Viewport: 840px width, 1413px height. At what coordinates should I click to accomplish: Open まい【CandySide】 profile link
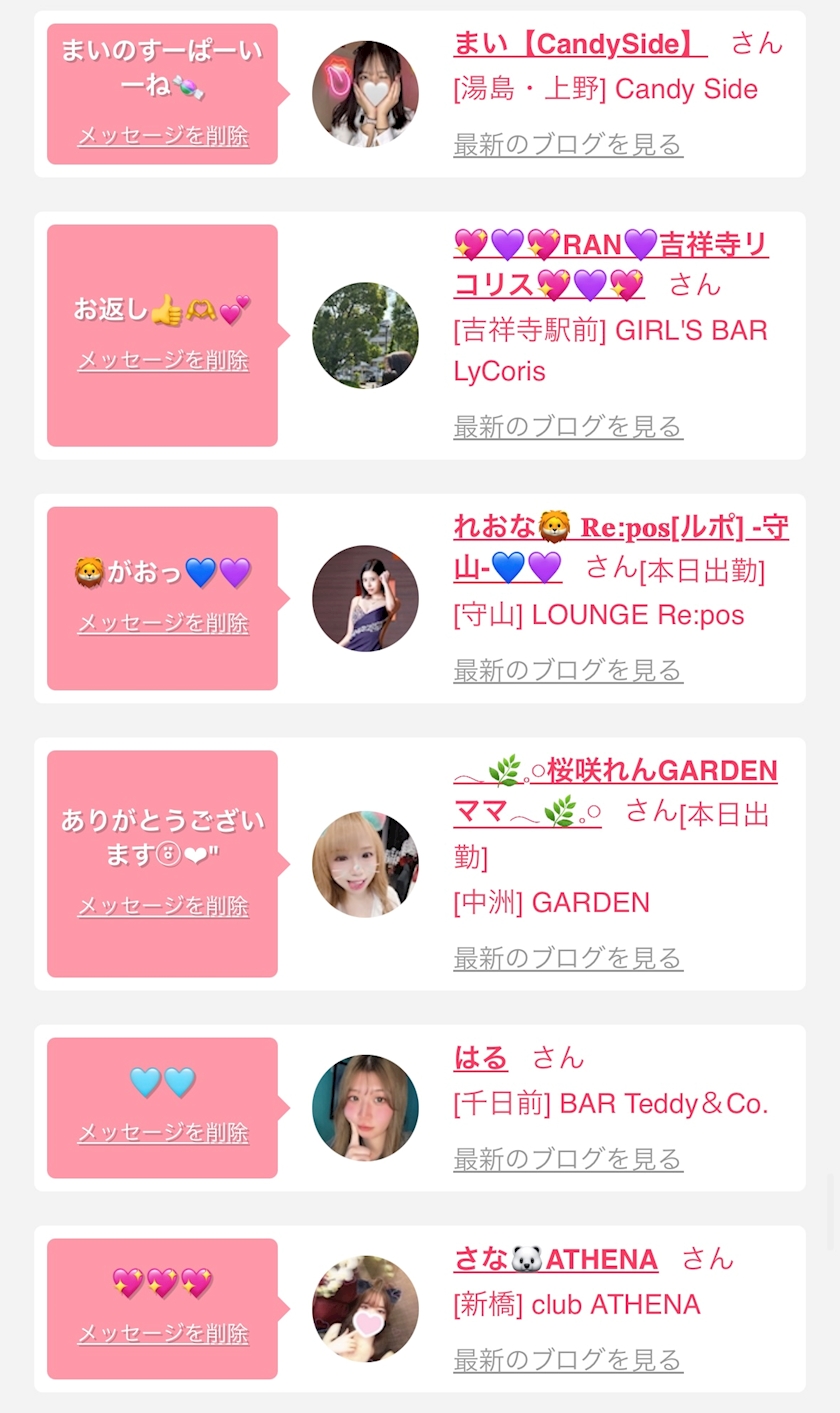(580, 43)
